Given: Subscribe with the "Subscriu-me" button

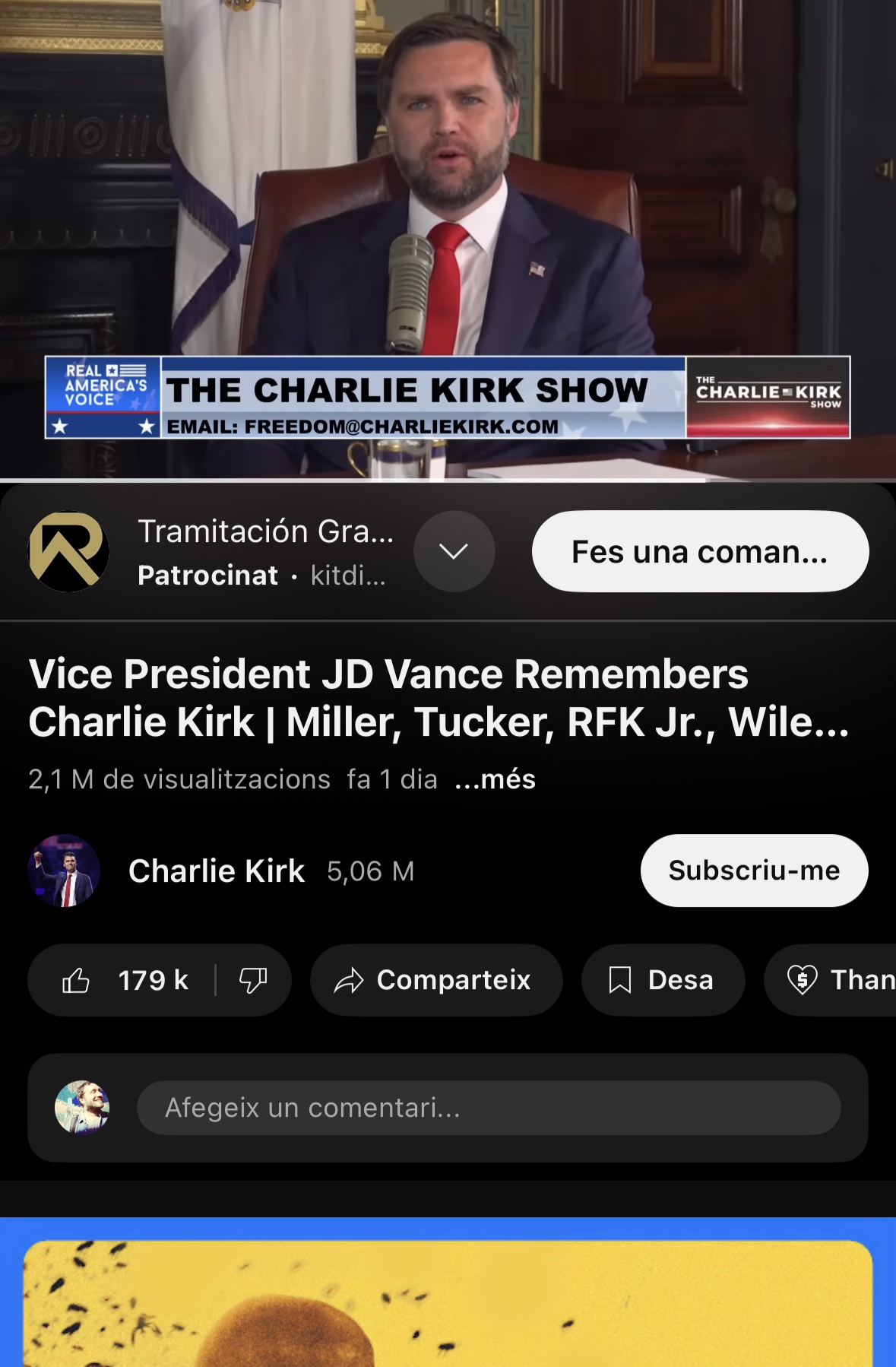Looking at the screenshot, I should tap(753, 871).
